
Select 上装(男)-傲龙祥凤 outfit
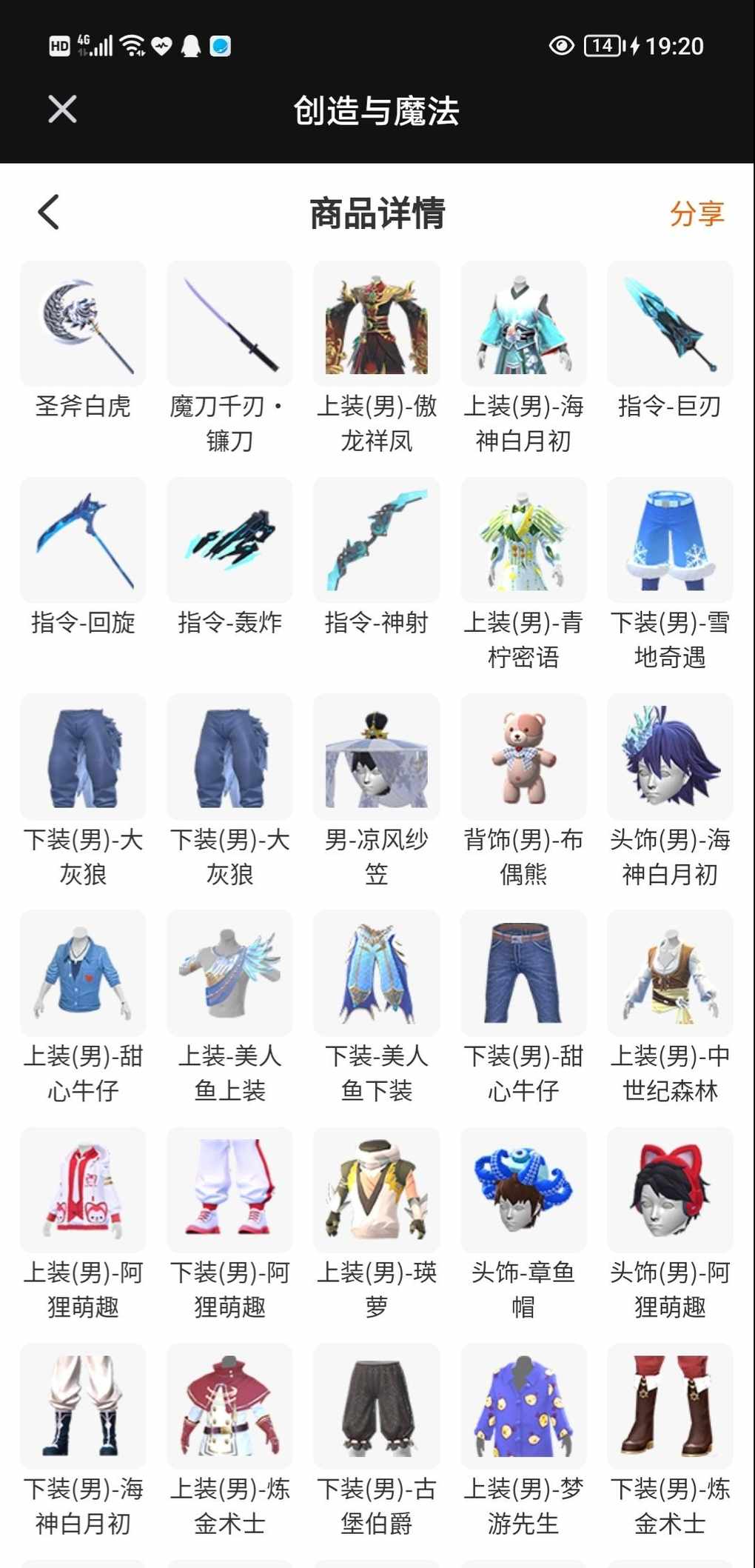tap(376, 324)
